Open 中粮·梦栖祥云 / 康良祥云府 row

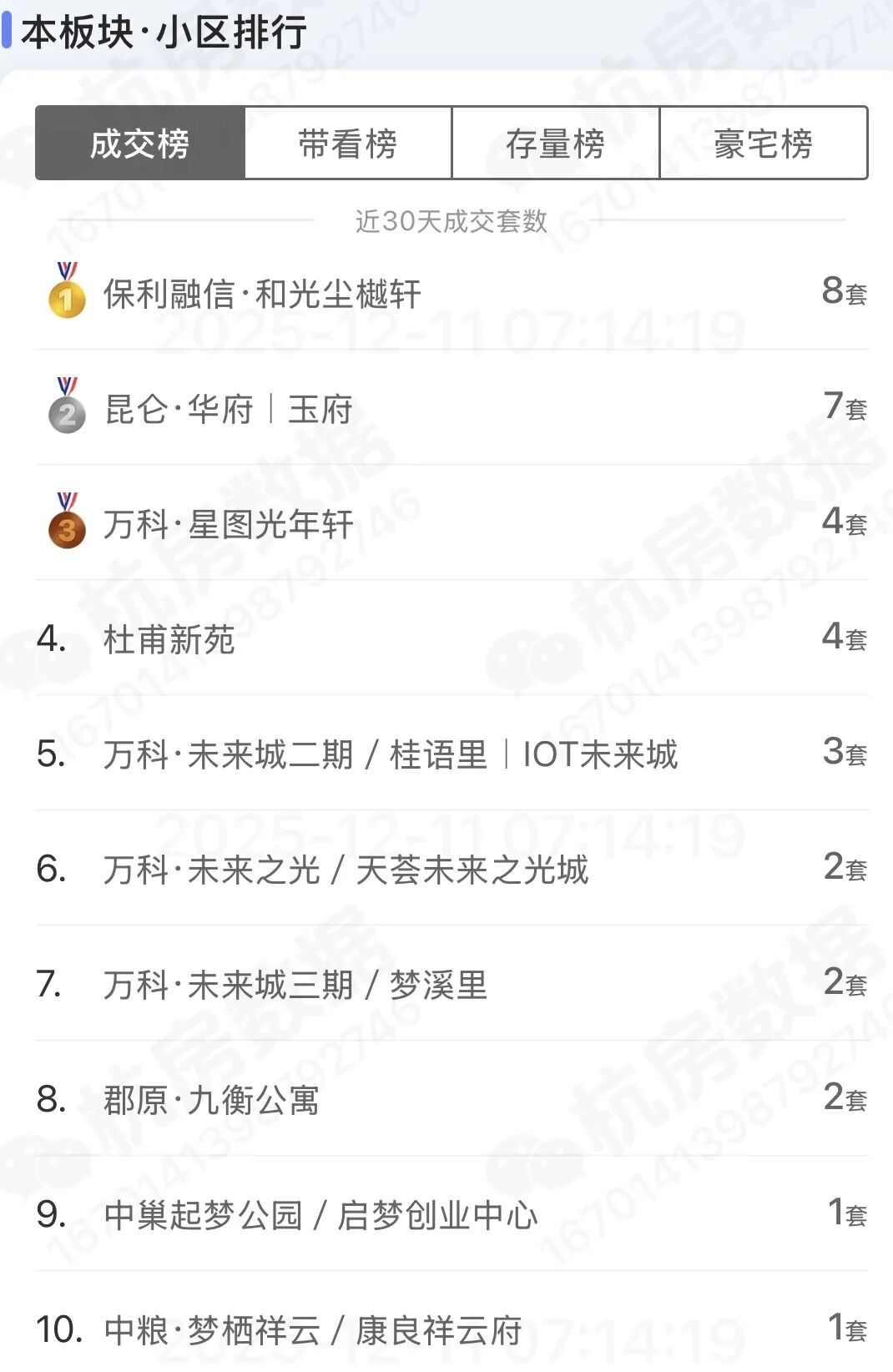pos(312,1330)
